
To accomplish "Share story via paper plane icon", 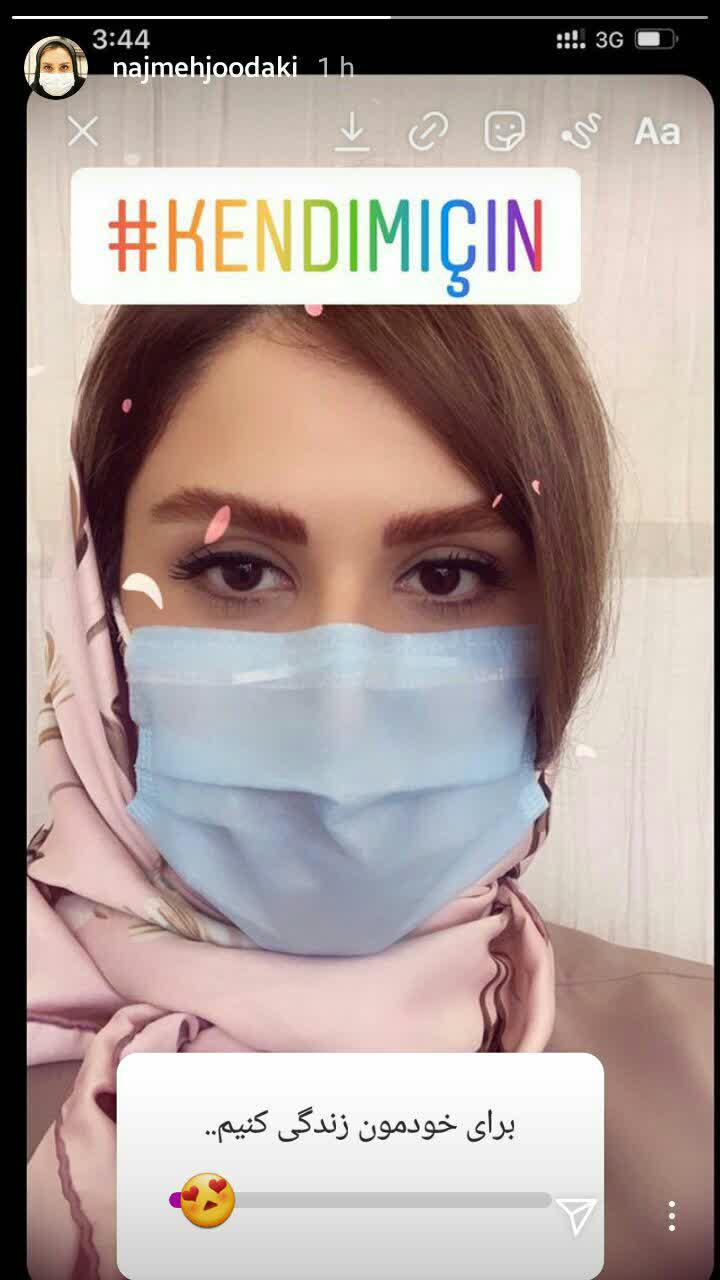I will point(576,1215).
